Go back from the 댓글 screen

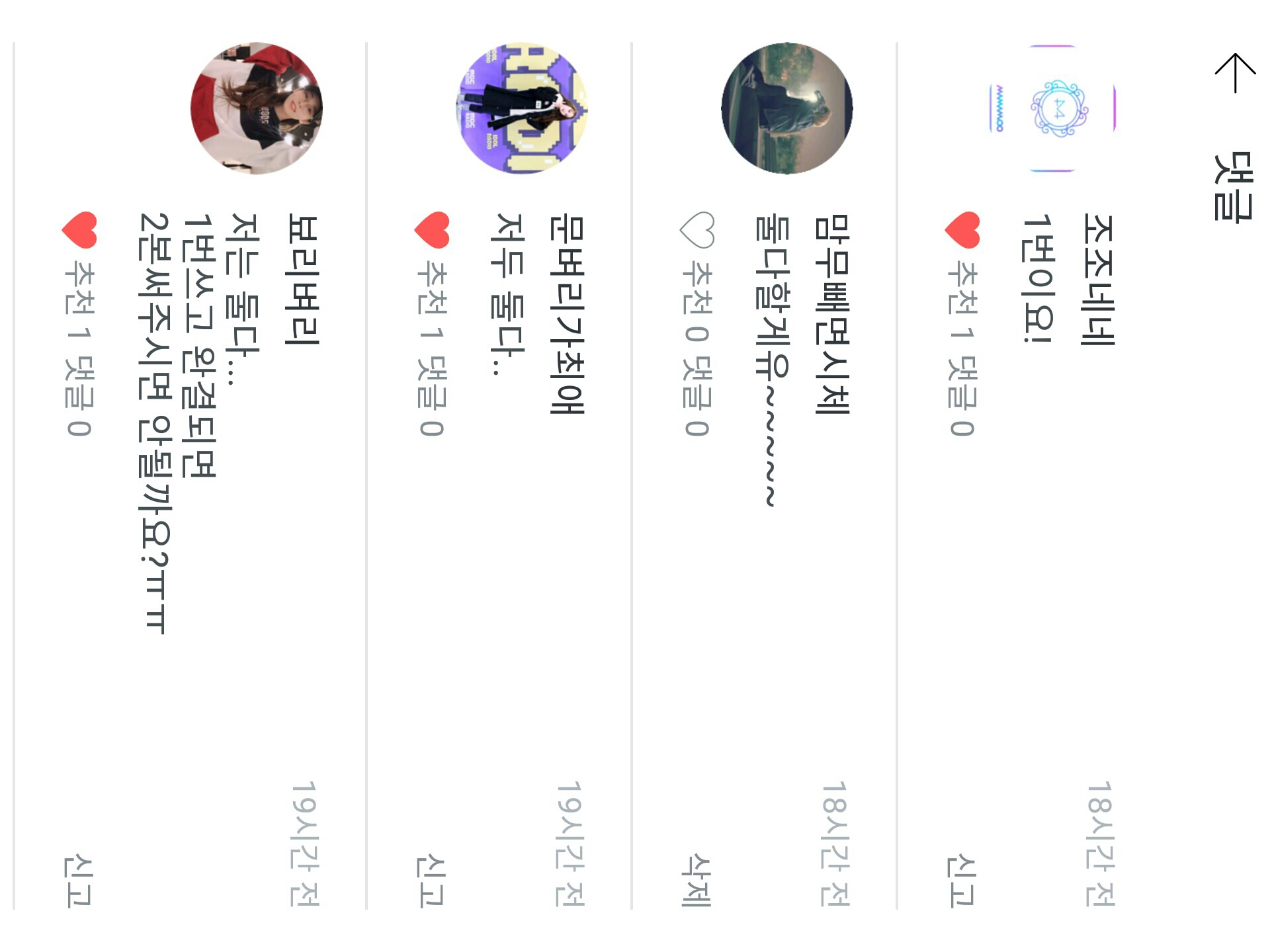(1235, 73)
